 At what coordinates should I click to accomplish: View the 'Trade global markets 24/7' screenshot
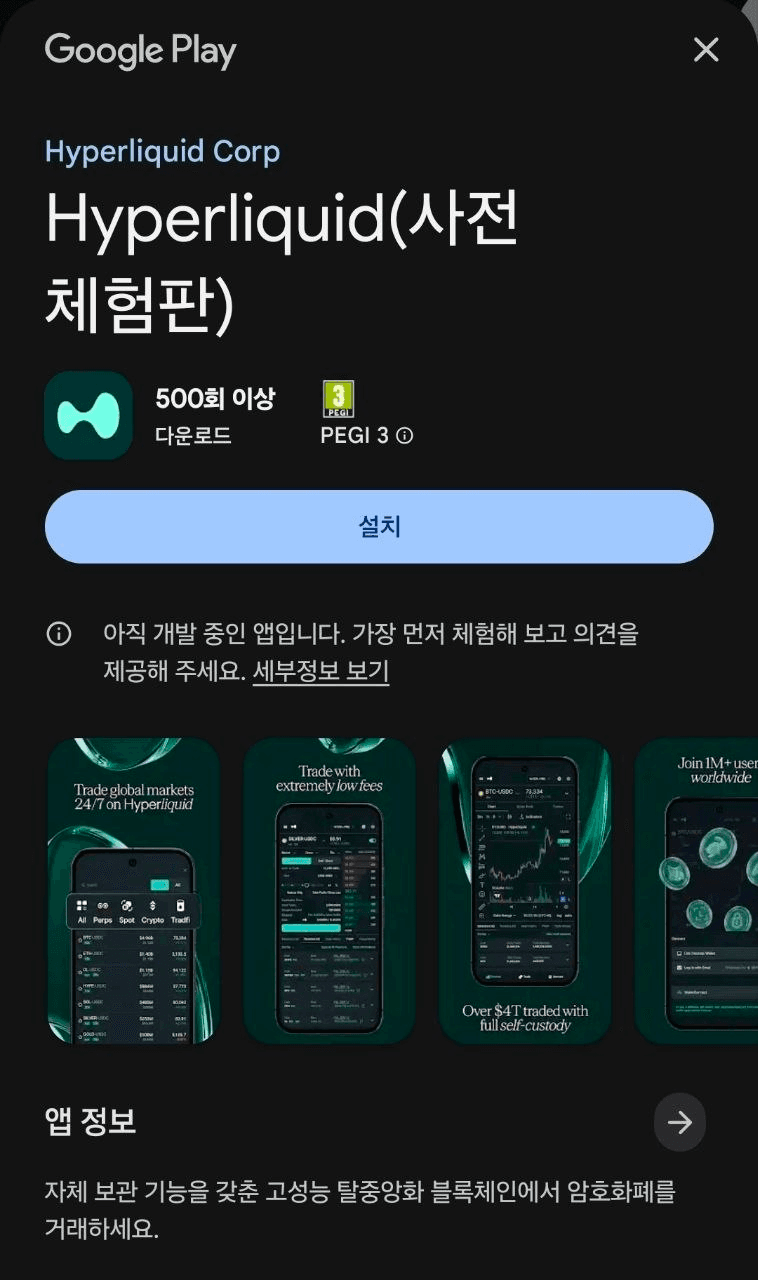(133, 890)
